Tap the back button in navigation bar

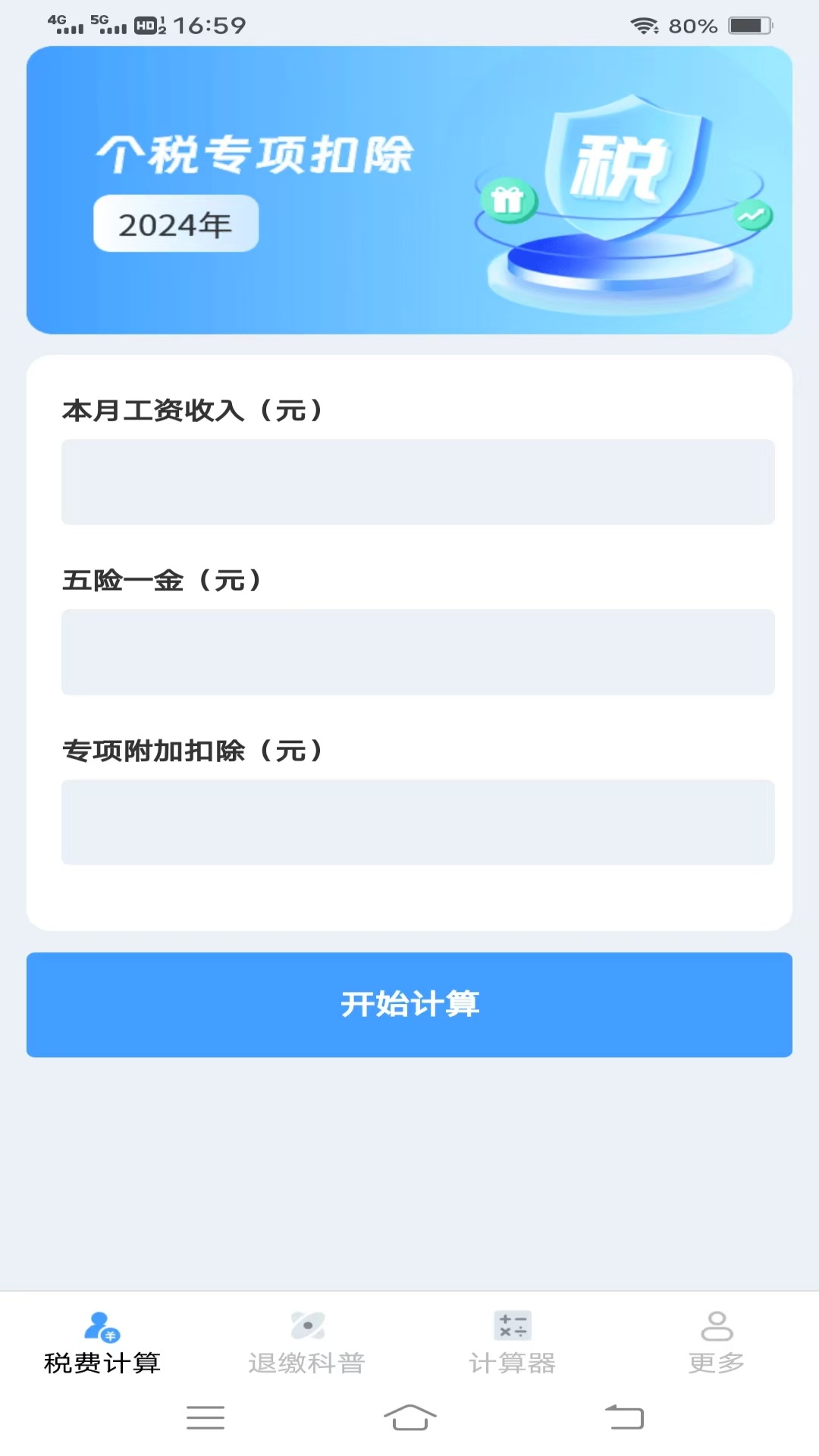pyautogui.click(x=622, y=1417)
